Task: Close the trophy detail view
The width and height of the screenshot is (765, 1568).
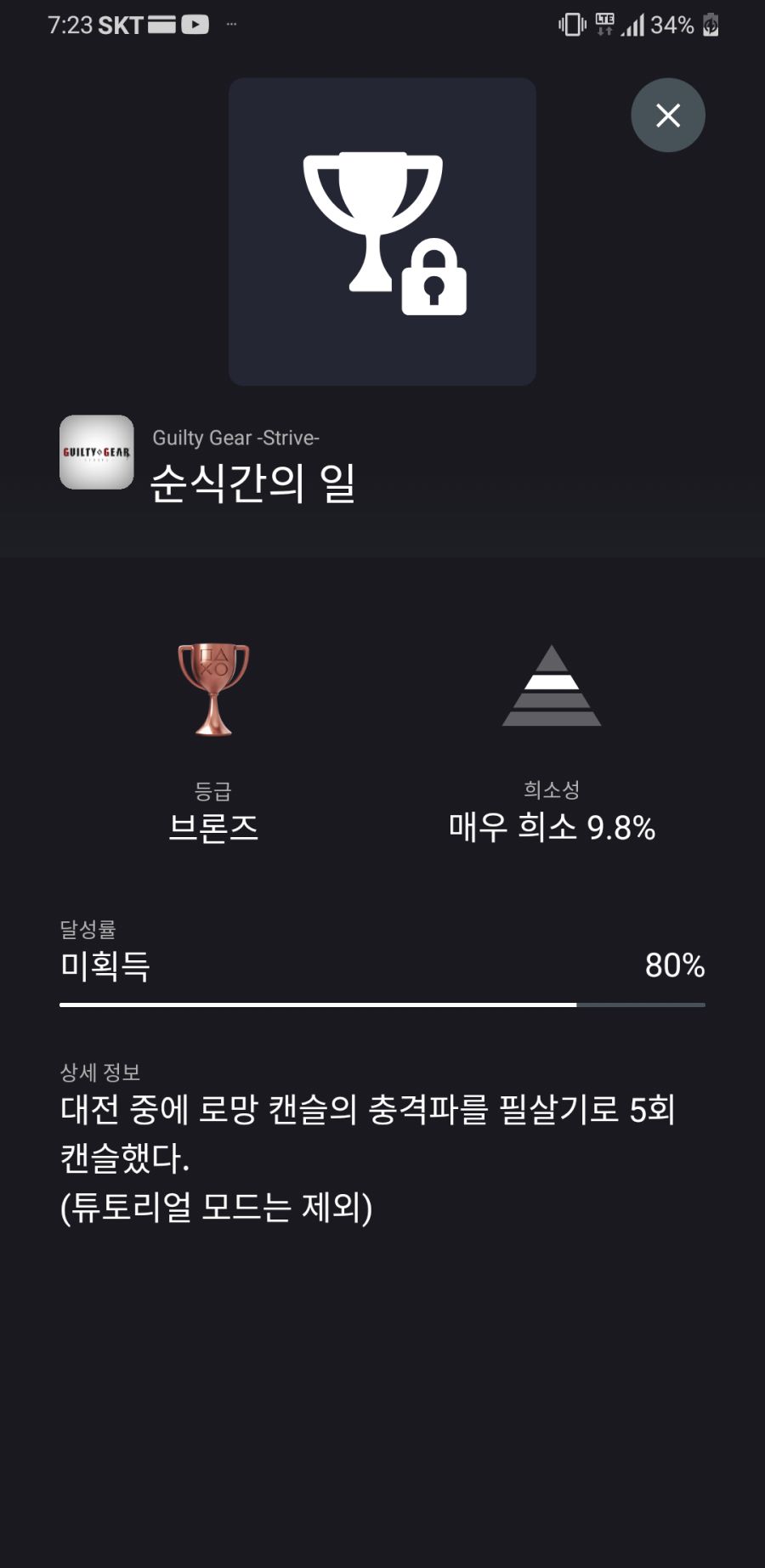Action: [667, 116]
